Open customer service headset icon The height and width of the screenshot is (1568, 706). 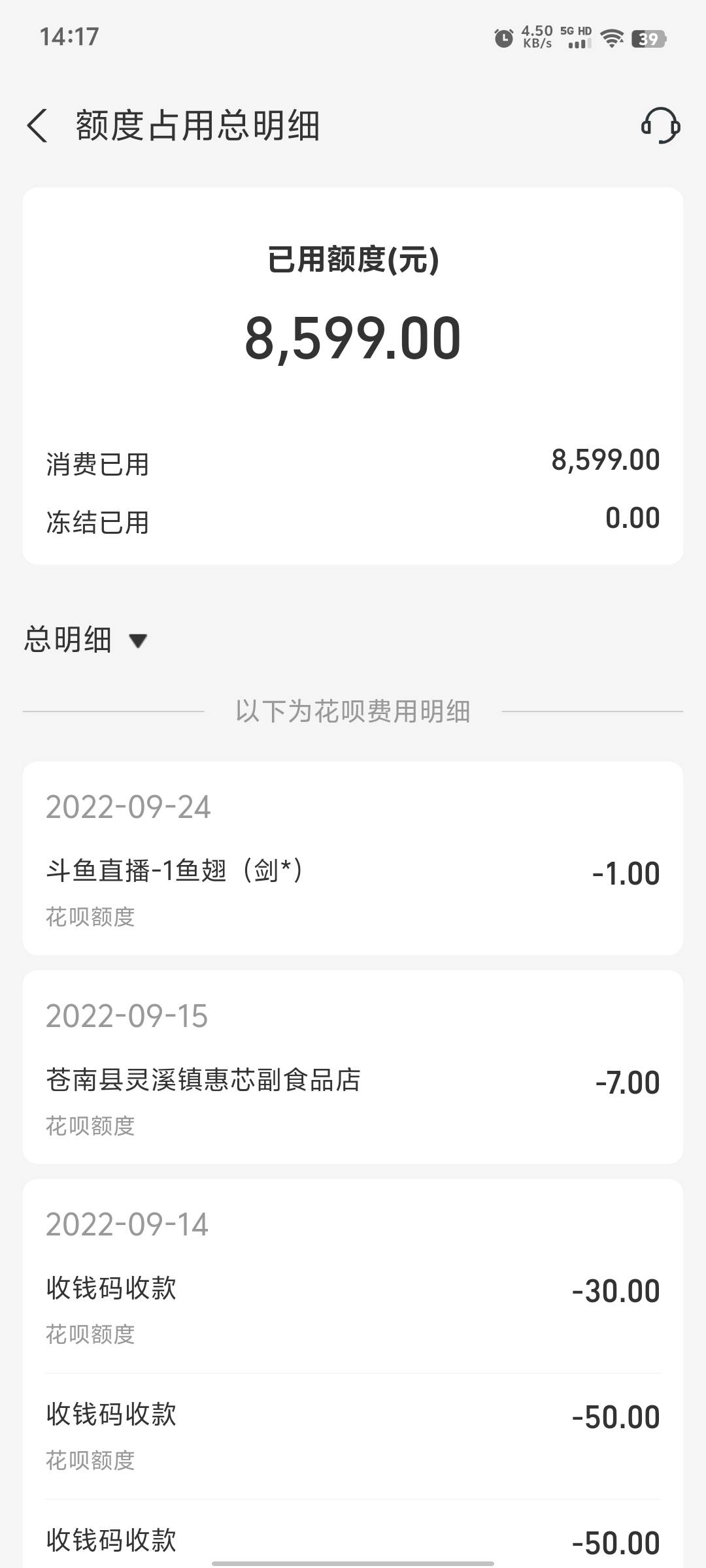pos(660,125)
